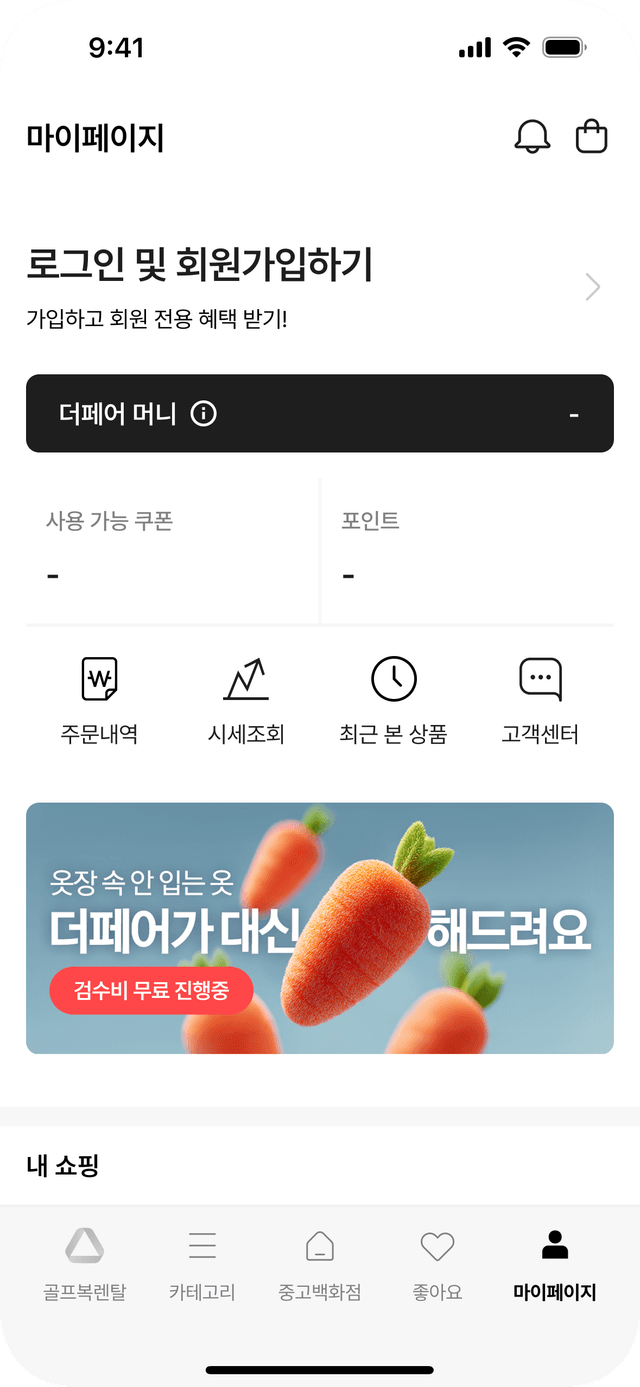Open 시세조회
The width and height of the screenshot is (640, 1387).
[x=246, y=702]
